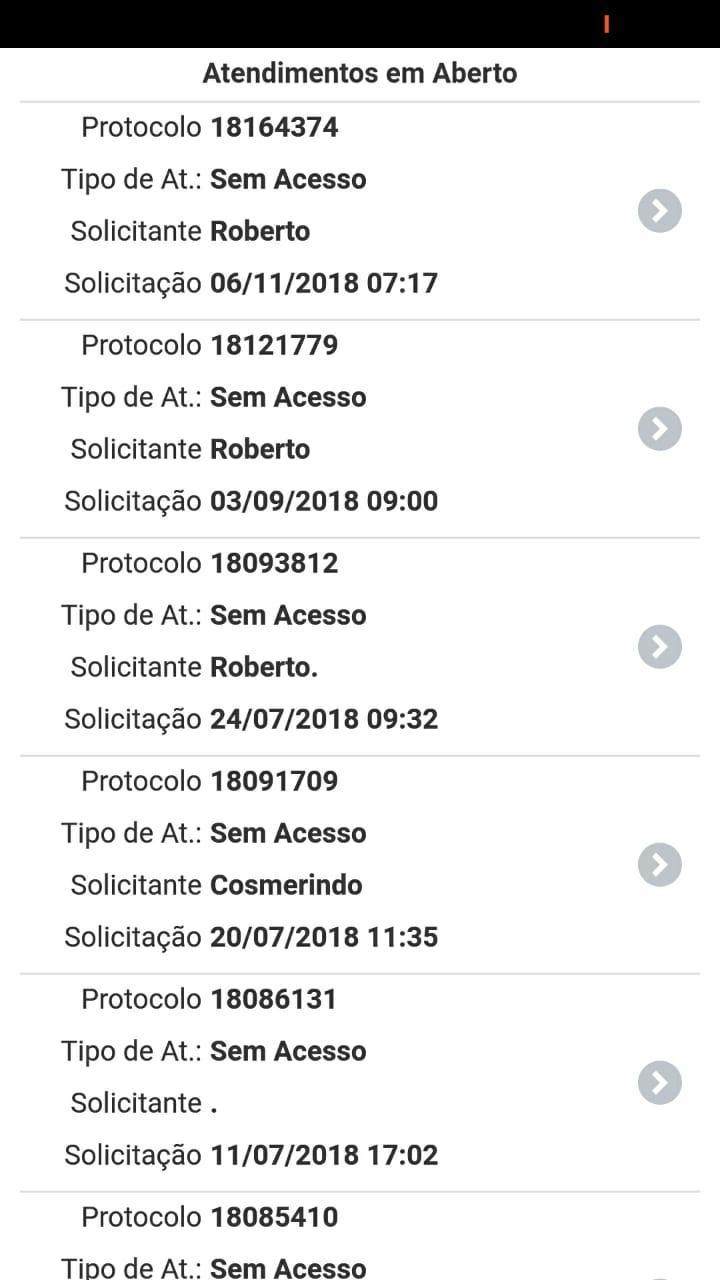Select the entry for protocol 18085410
The image size is (720, 1280).
[360, 1237]
